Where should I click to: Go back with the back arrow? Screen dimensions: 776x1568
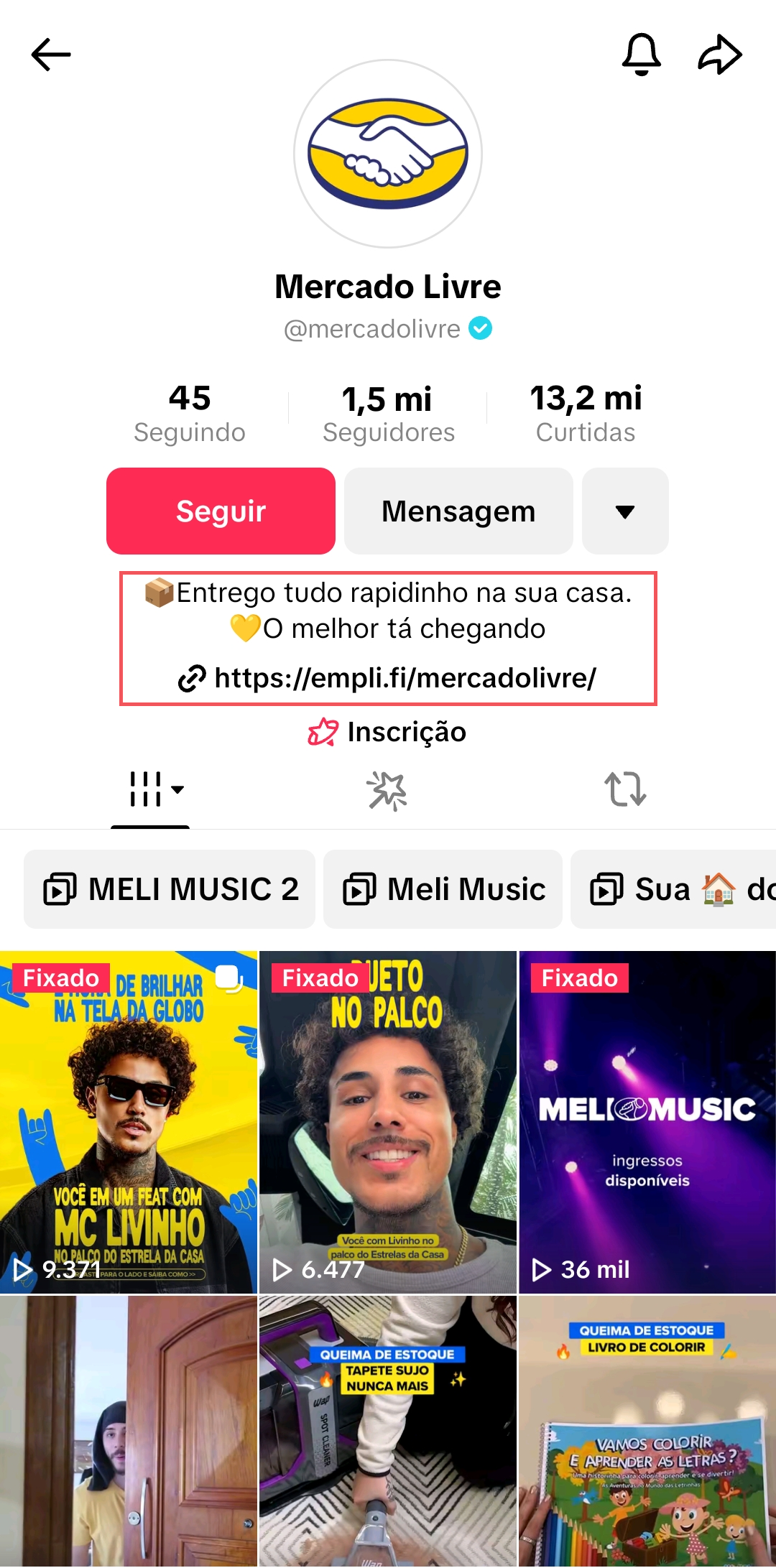pos(50,54)
